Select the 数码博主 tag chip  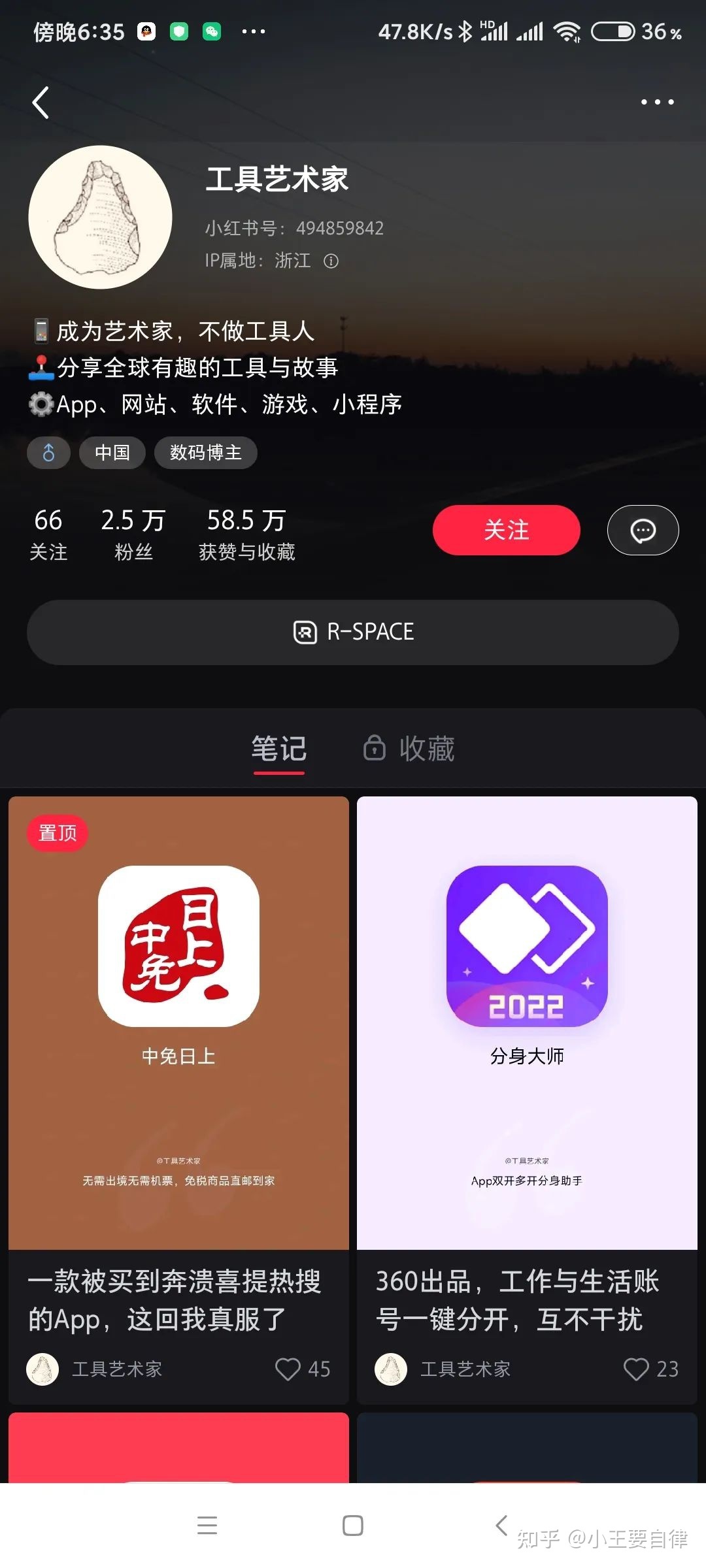(205, 452)
